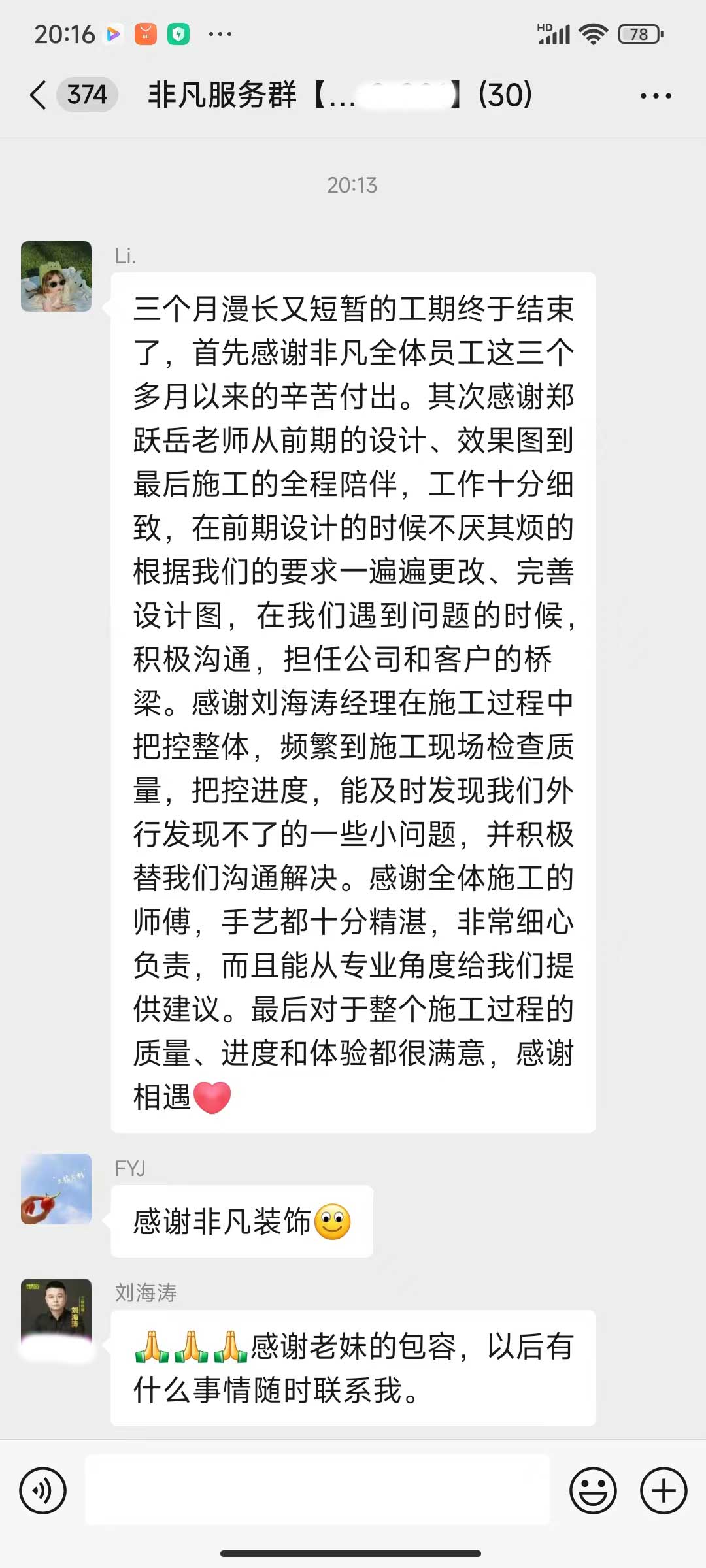Open the group chat options menu
Screen dimensions: 706x1568
click(x=655, y=96)
